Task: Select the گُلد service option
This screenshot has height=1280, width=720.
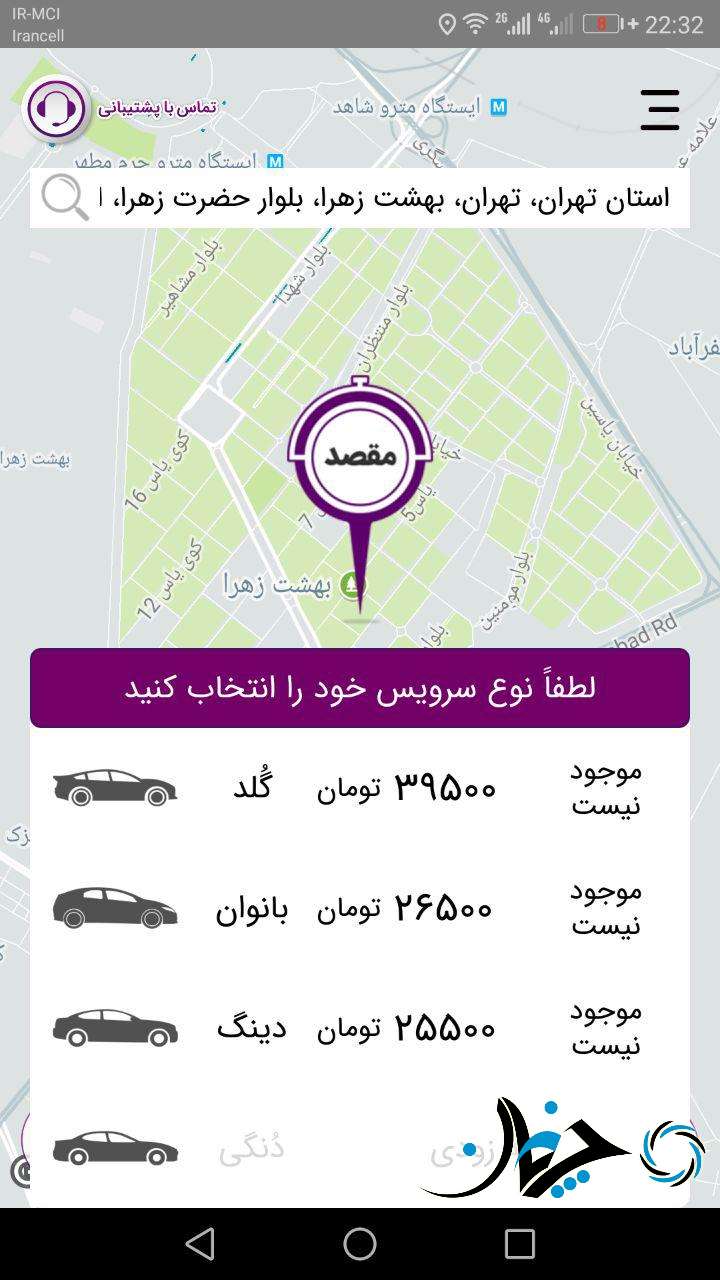Action: [360, 788]
